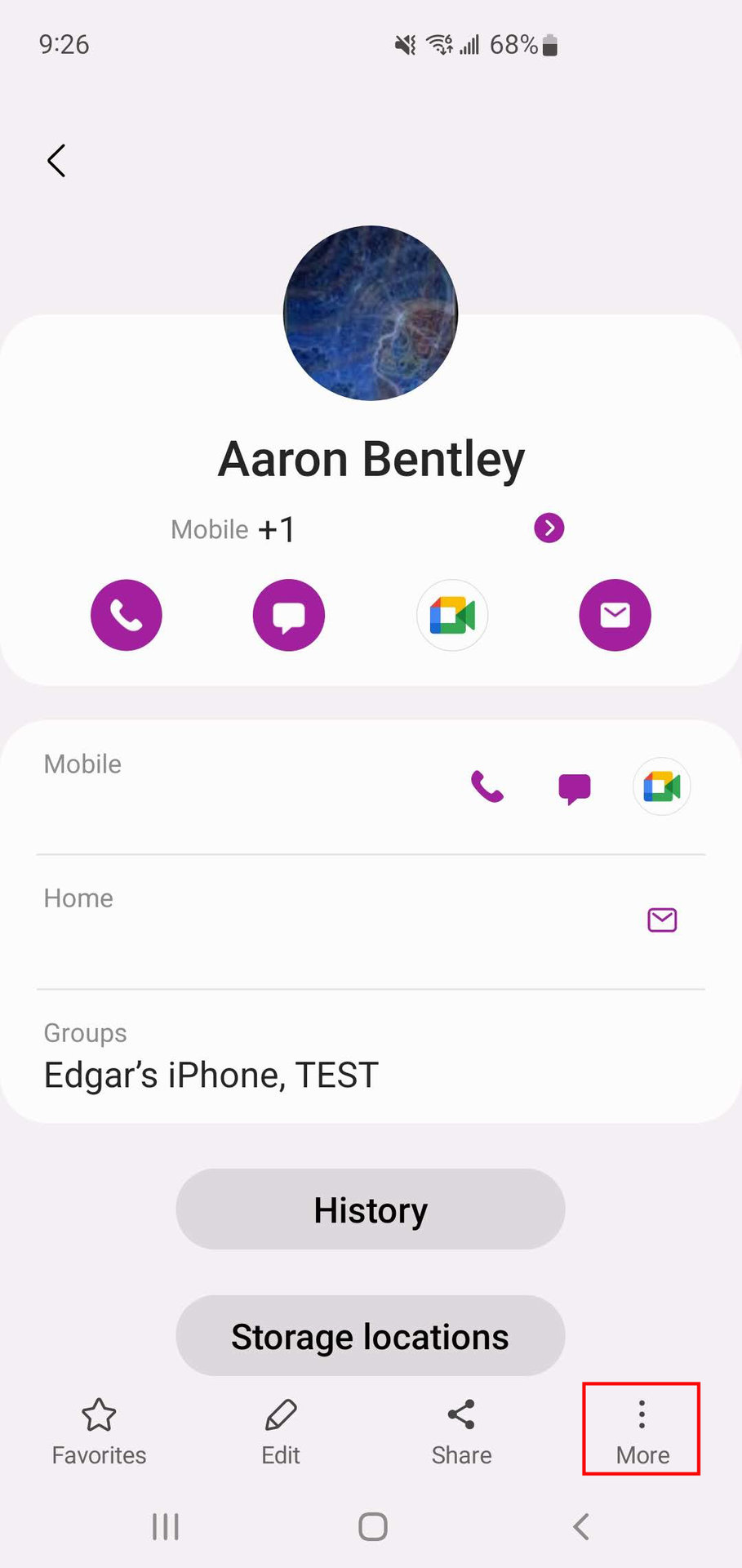This screenshot has width=742, height=1568.
Task: Message Aaron using the round chat button
Action: coord(289,615)
